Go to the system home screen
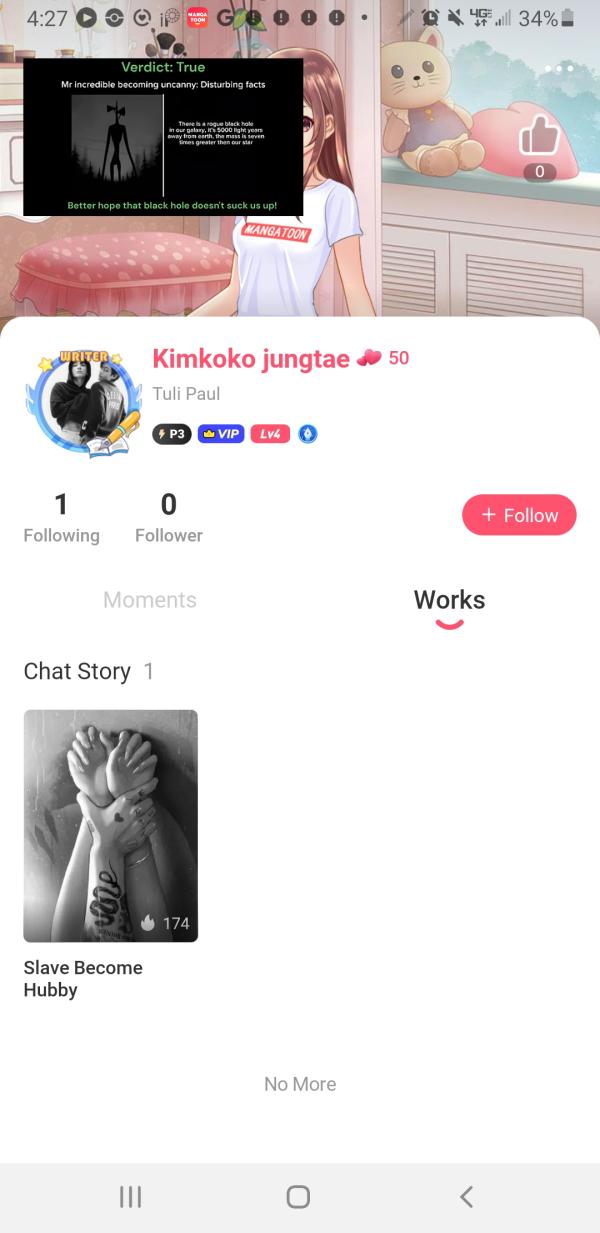Screen dimensions: 600x1233 [298, 1196]
